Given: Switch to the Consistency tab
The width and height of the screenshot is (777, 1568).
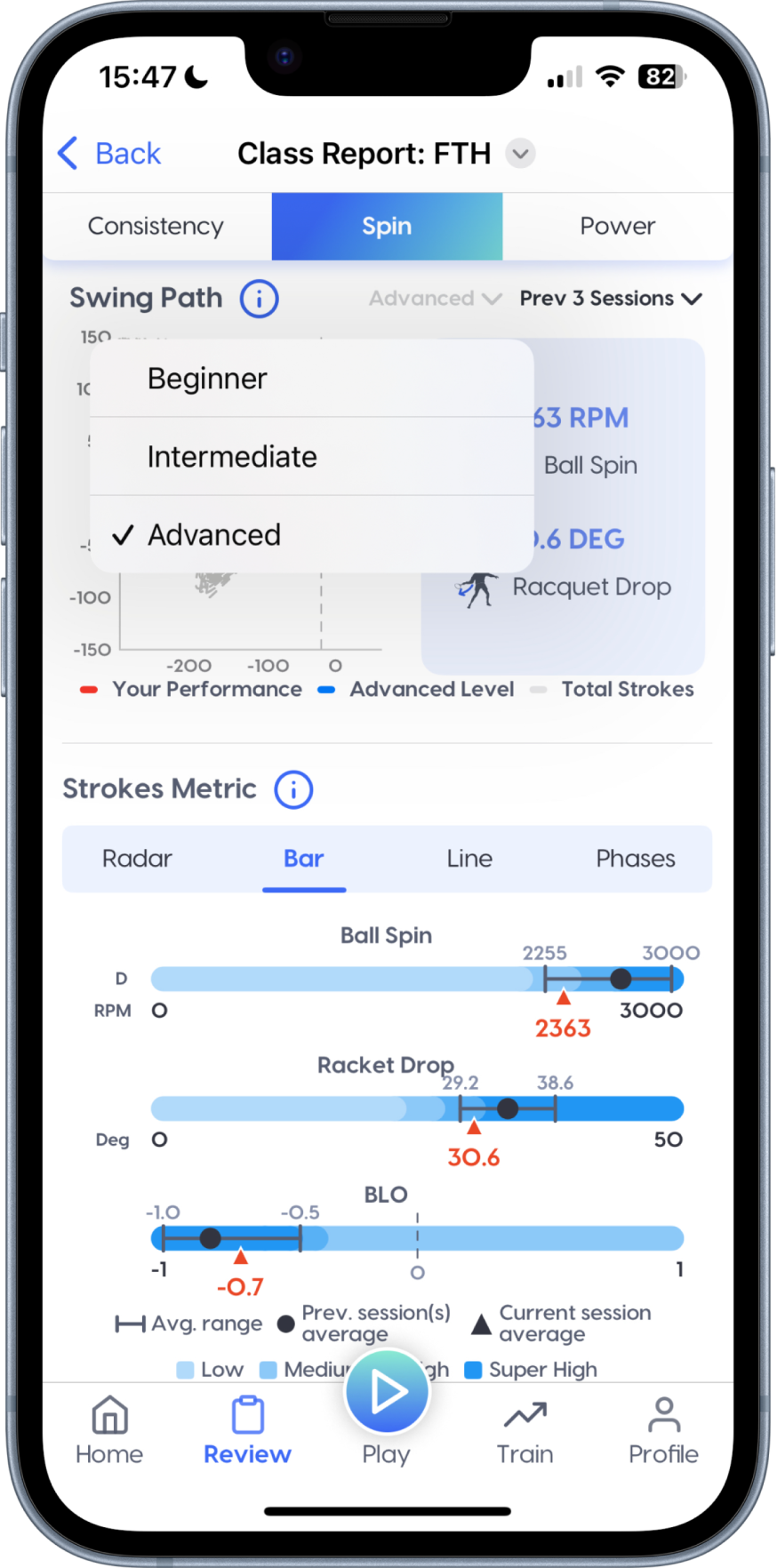Looking at the screenshot, I should 156,227.
